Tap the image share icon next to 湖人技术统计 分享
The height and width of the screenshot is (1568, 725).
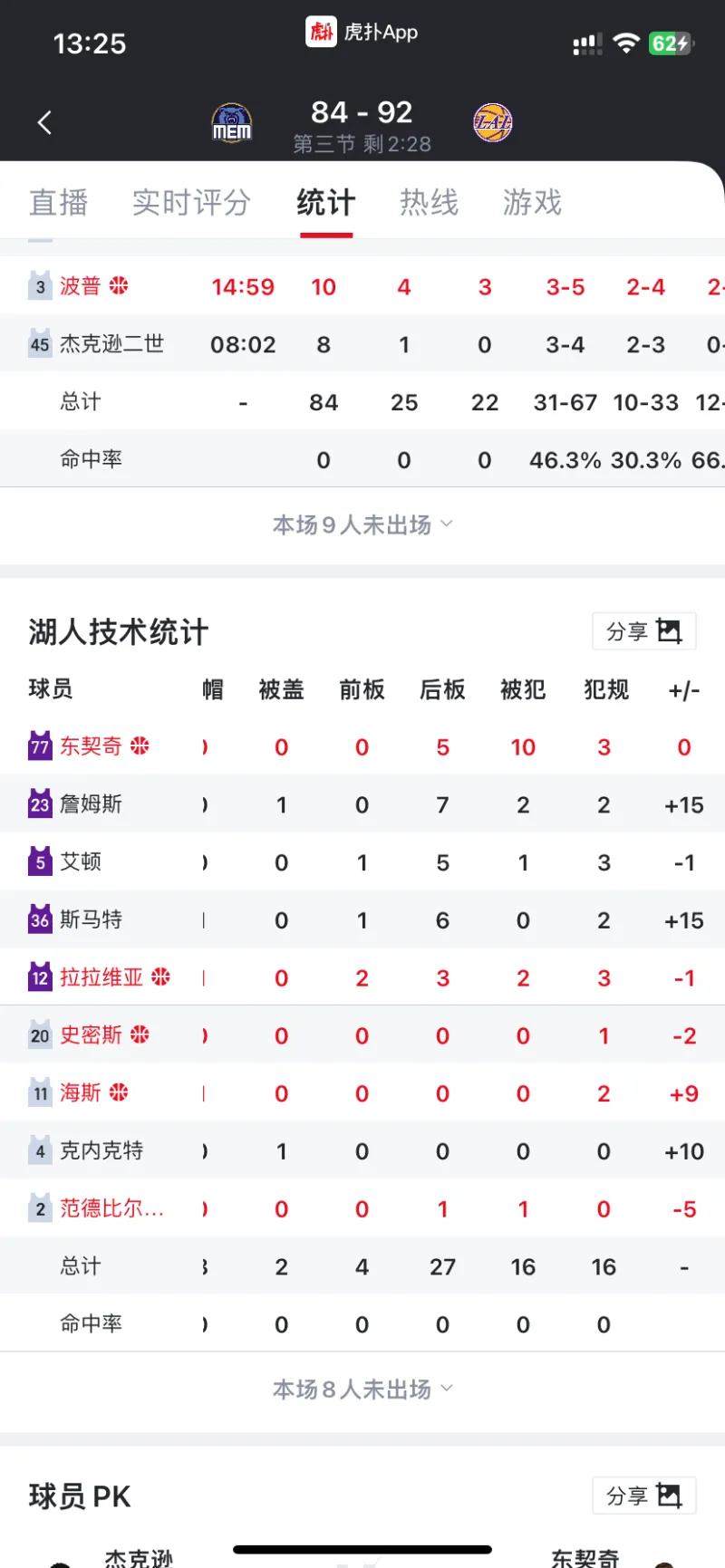(668, 631)
